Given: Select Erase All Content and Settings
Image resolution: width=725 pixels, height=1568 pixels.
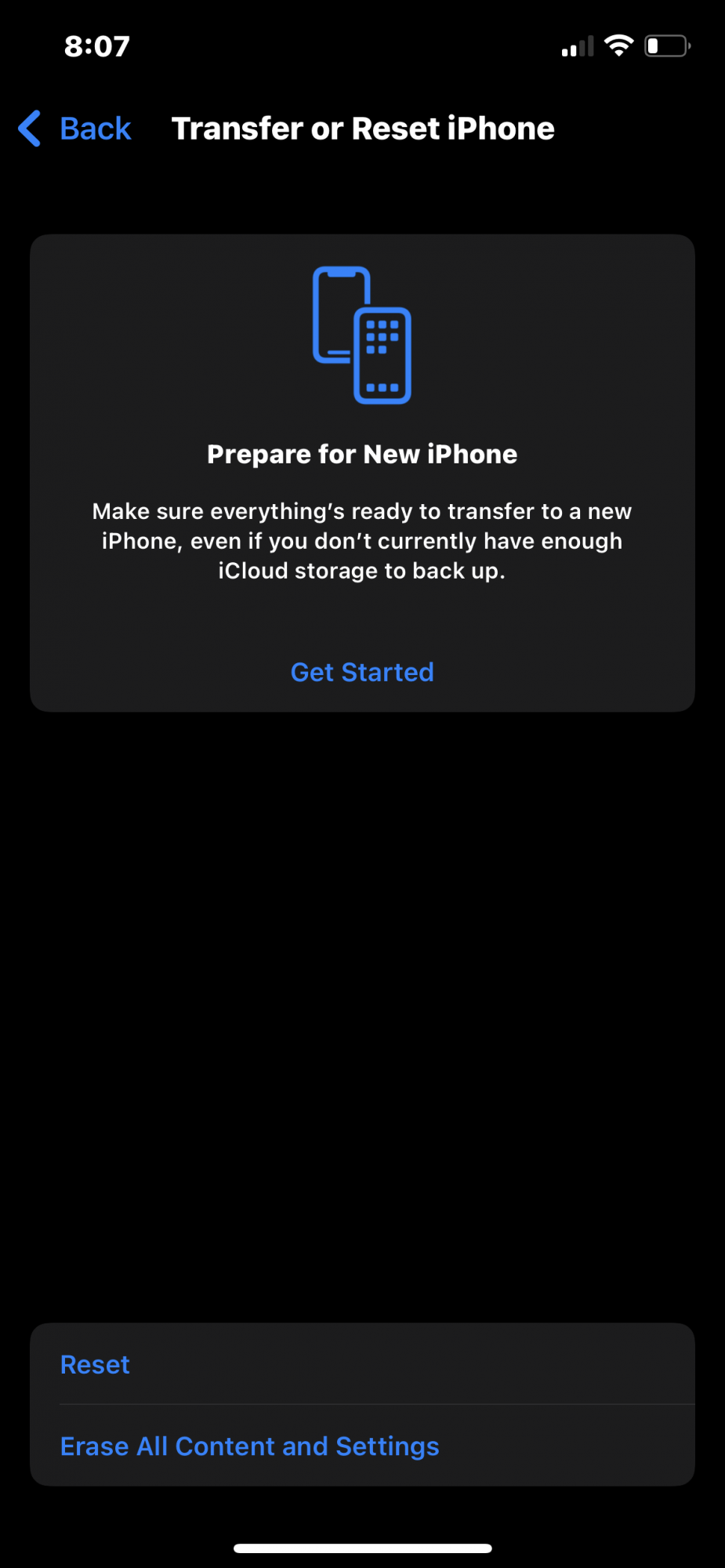Looking at the screenshot, I should point(249,1446).
